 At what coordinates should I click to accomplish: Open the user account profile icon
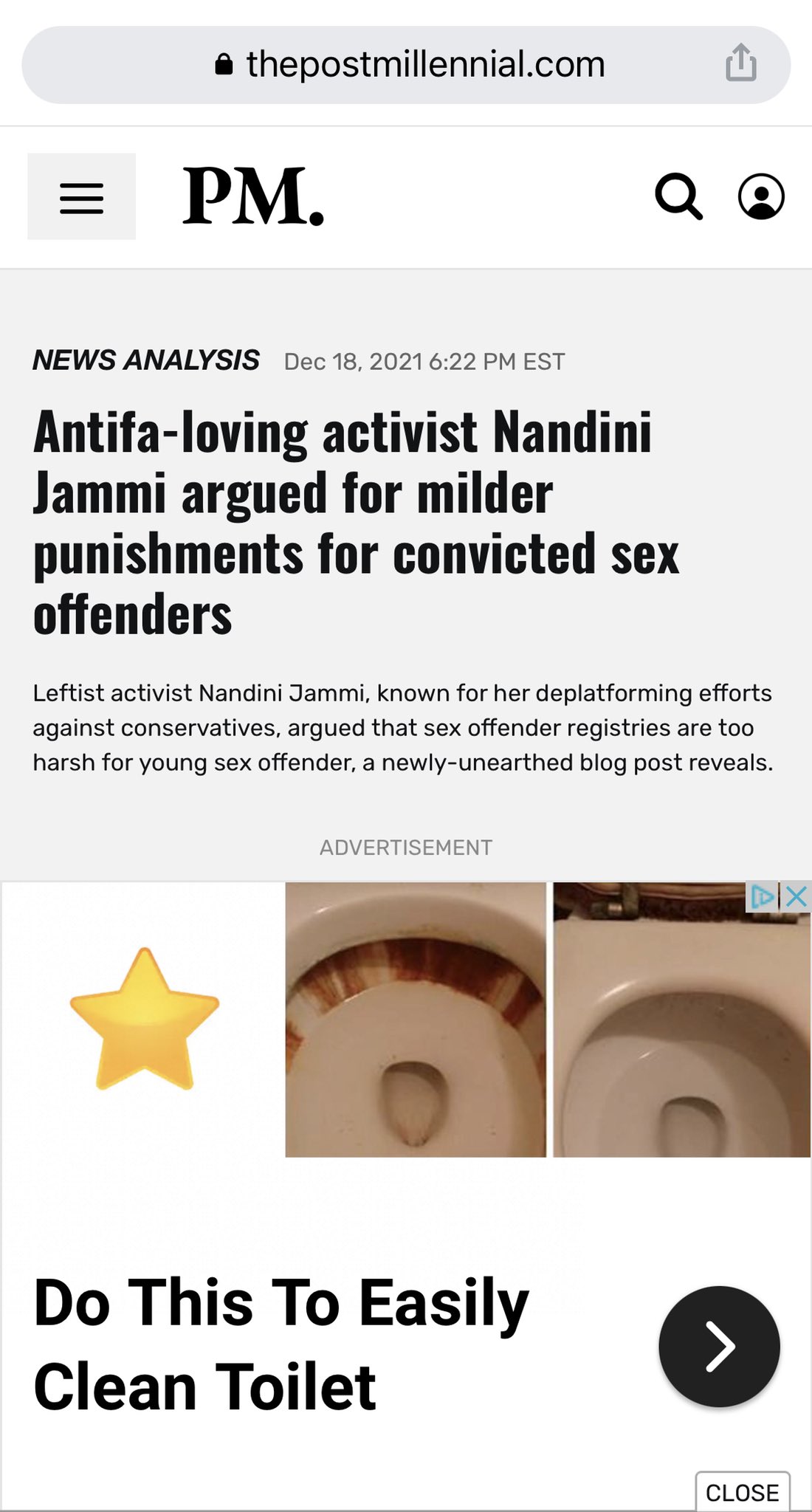click(x=761, y=196)
